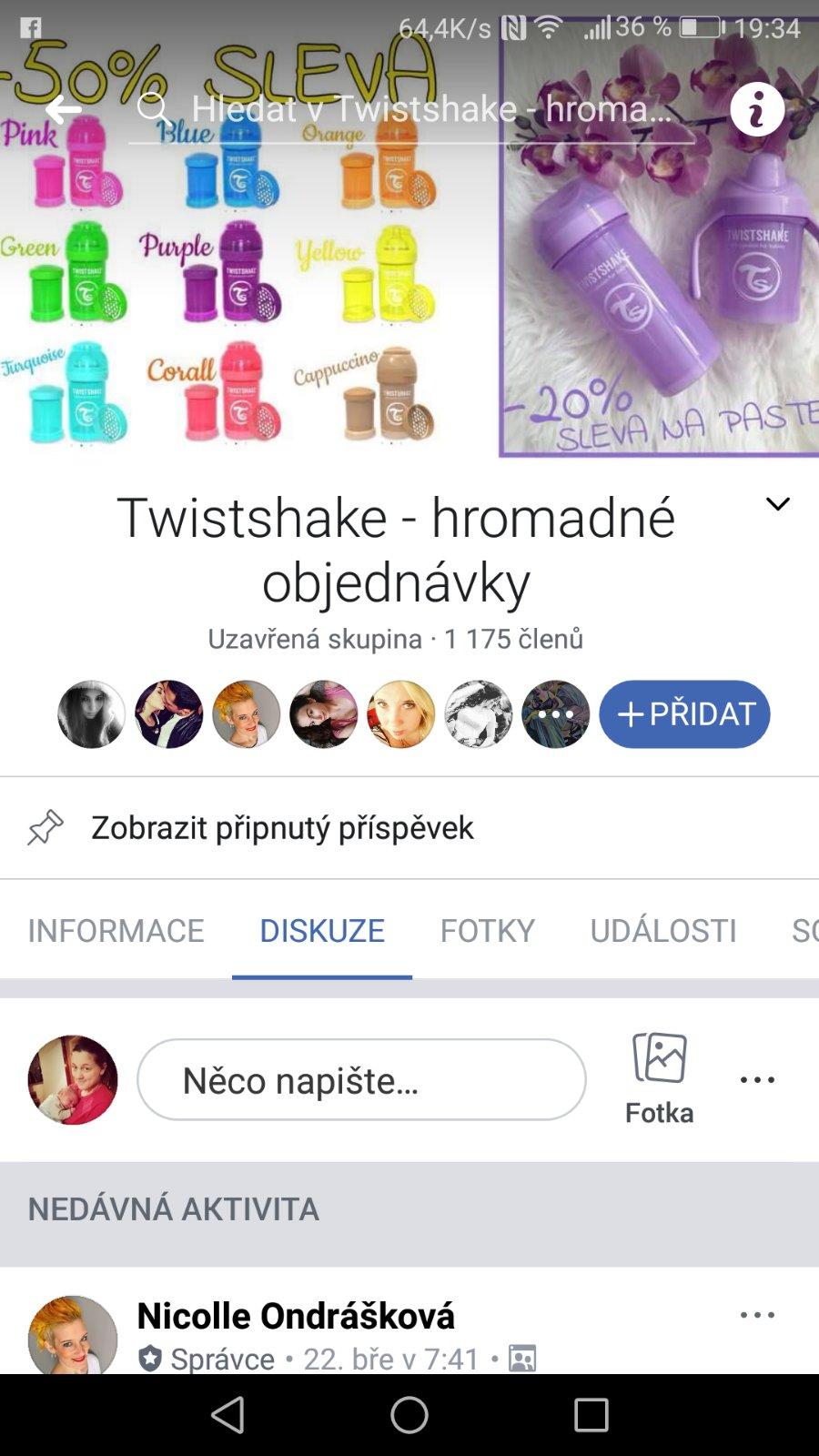Screen dimensions: 819x1456
Task: Open the UDÁLOSTI tab
Action: (x=662, y=930)
